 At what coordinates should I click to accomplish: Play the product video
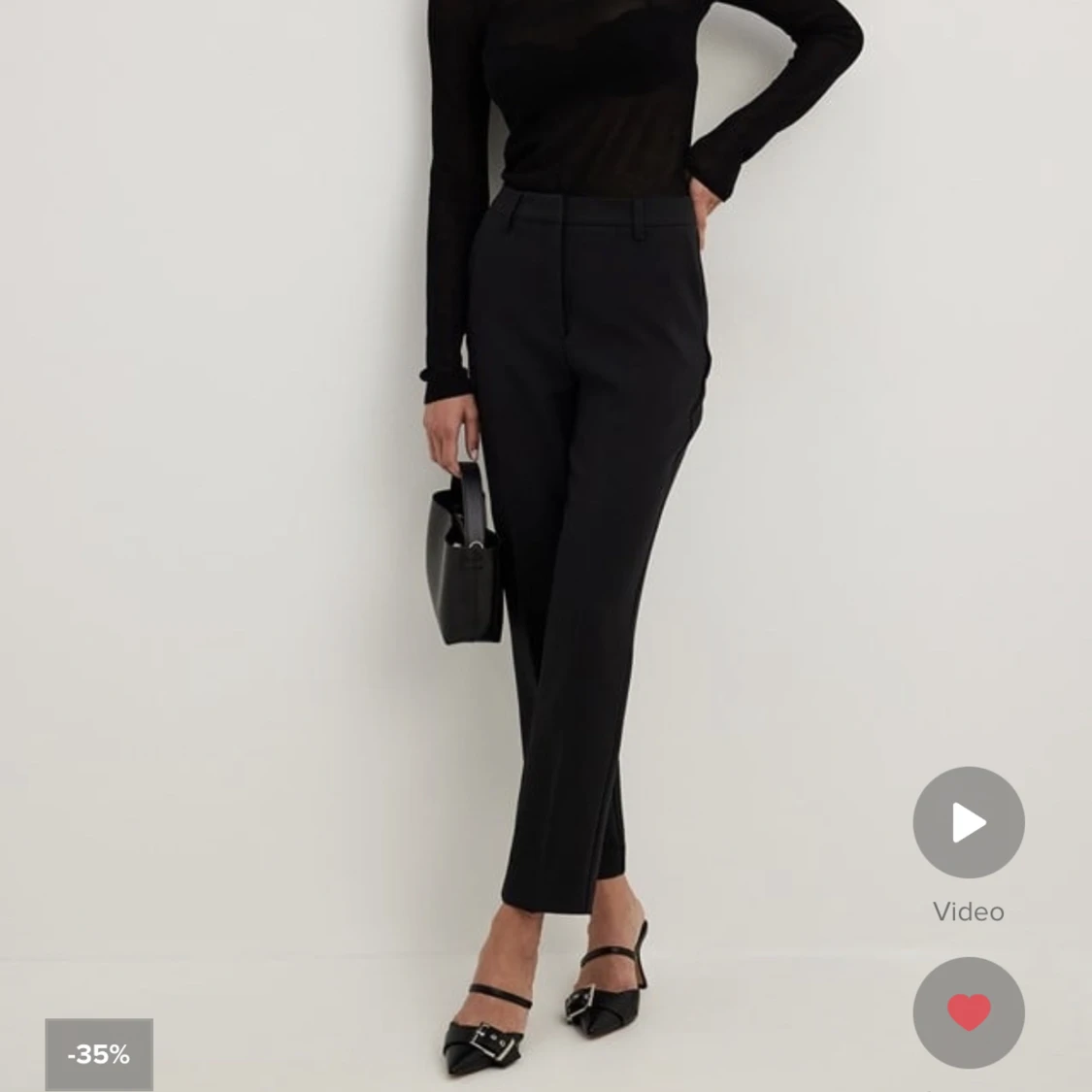click(968, 823)
